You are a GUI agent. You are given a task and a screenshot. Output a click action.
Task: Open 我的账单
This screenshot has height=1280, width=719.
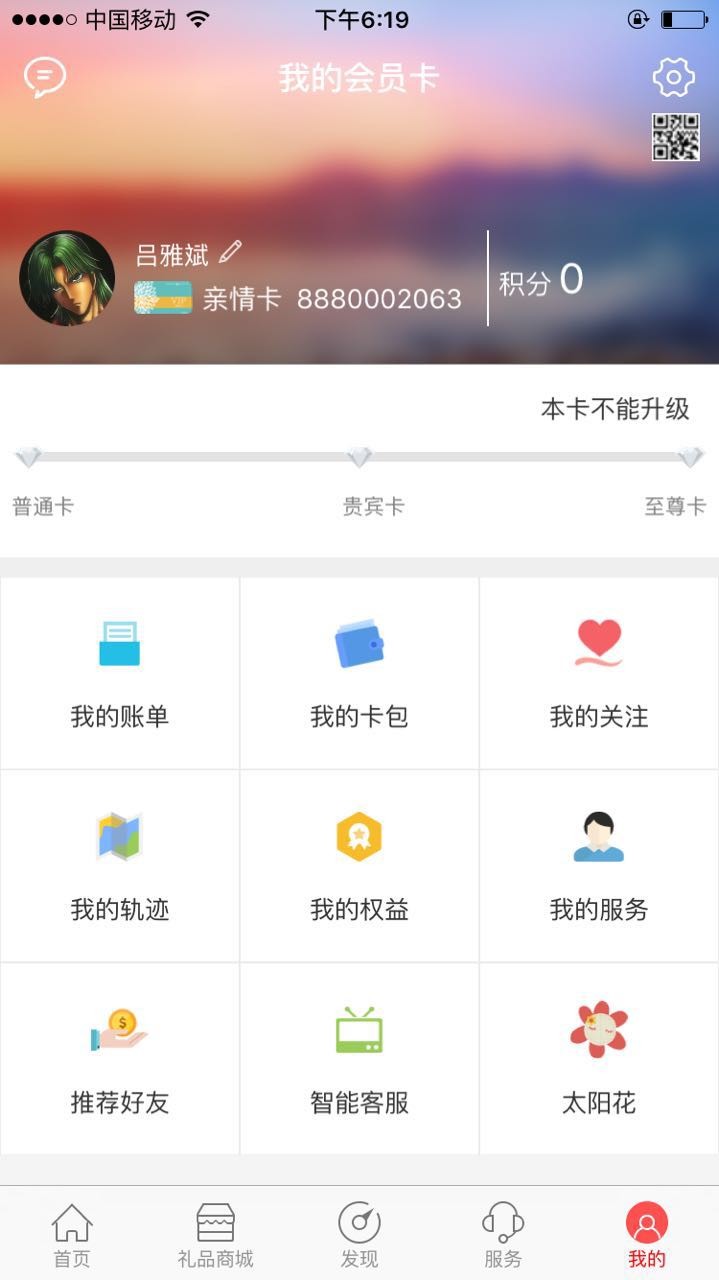[x=120, y=673]
